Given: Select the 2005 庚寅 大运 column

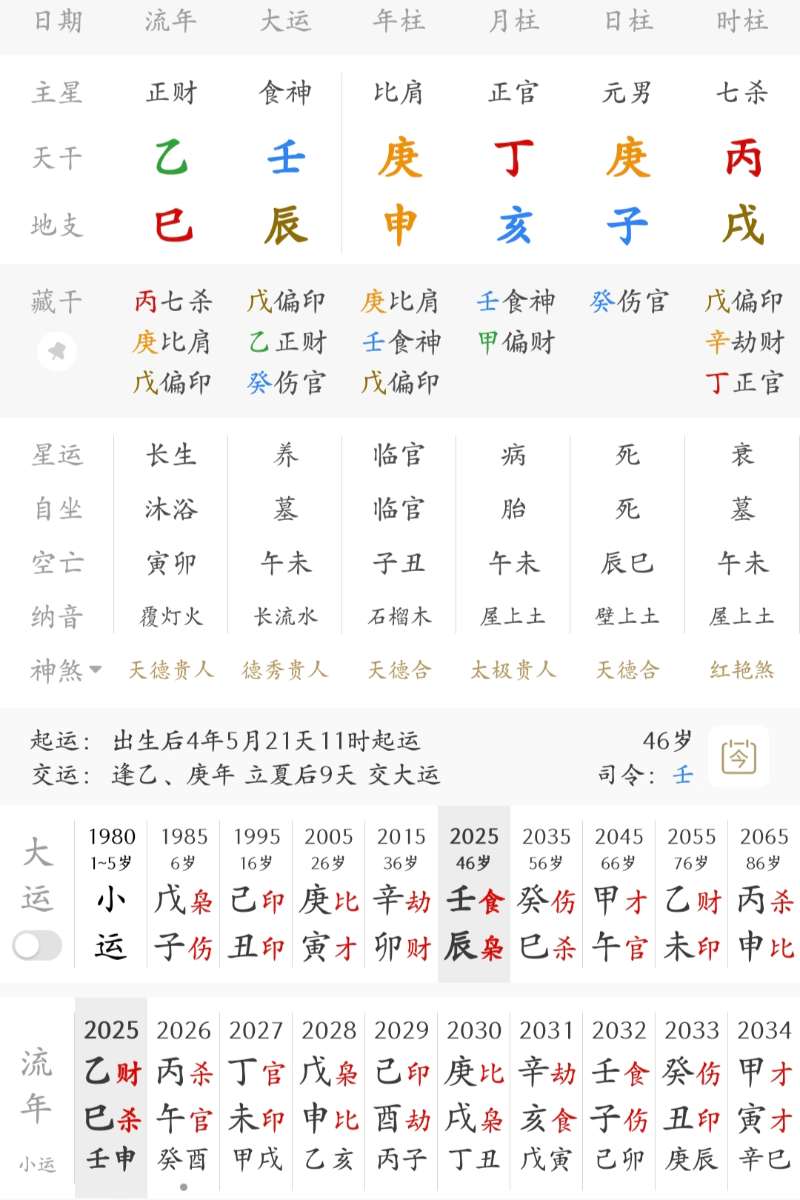Looking at the screenshot, I should coord(329,895).
